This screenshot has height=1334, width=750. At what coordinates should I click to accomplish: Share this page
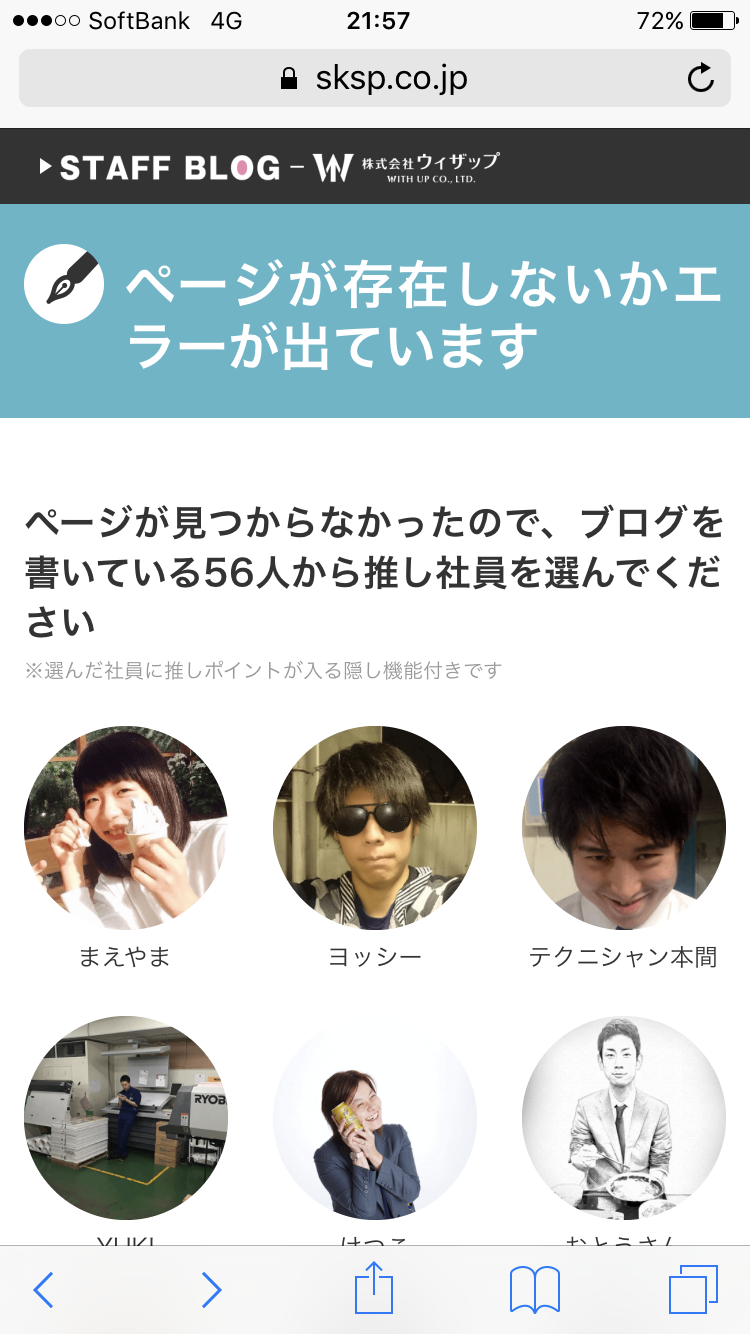click(x=375, y=1288)
